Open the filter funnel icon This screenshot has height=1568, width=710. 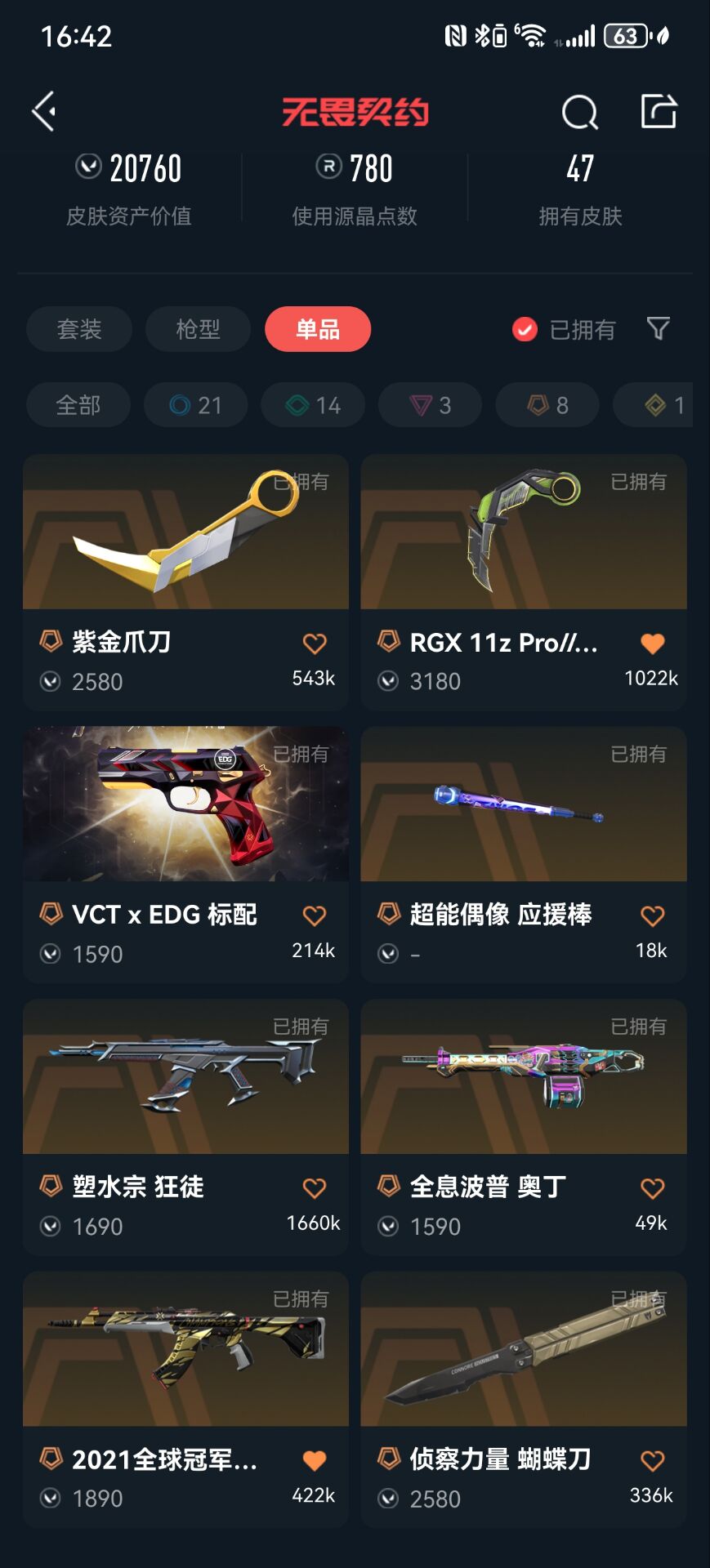pyautogui.click(x=658, y=328)
